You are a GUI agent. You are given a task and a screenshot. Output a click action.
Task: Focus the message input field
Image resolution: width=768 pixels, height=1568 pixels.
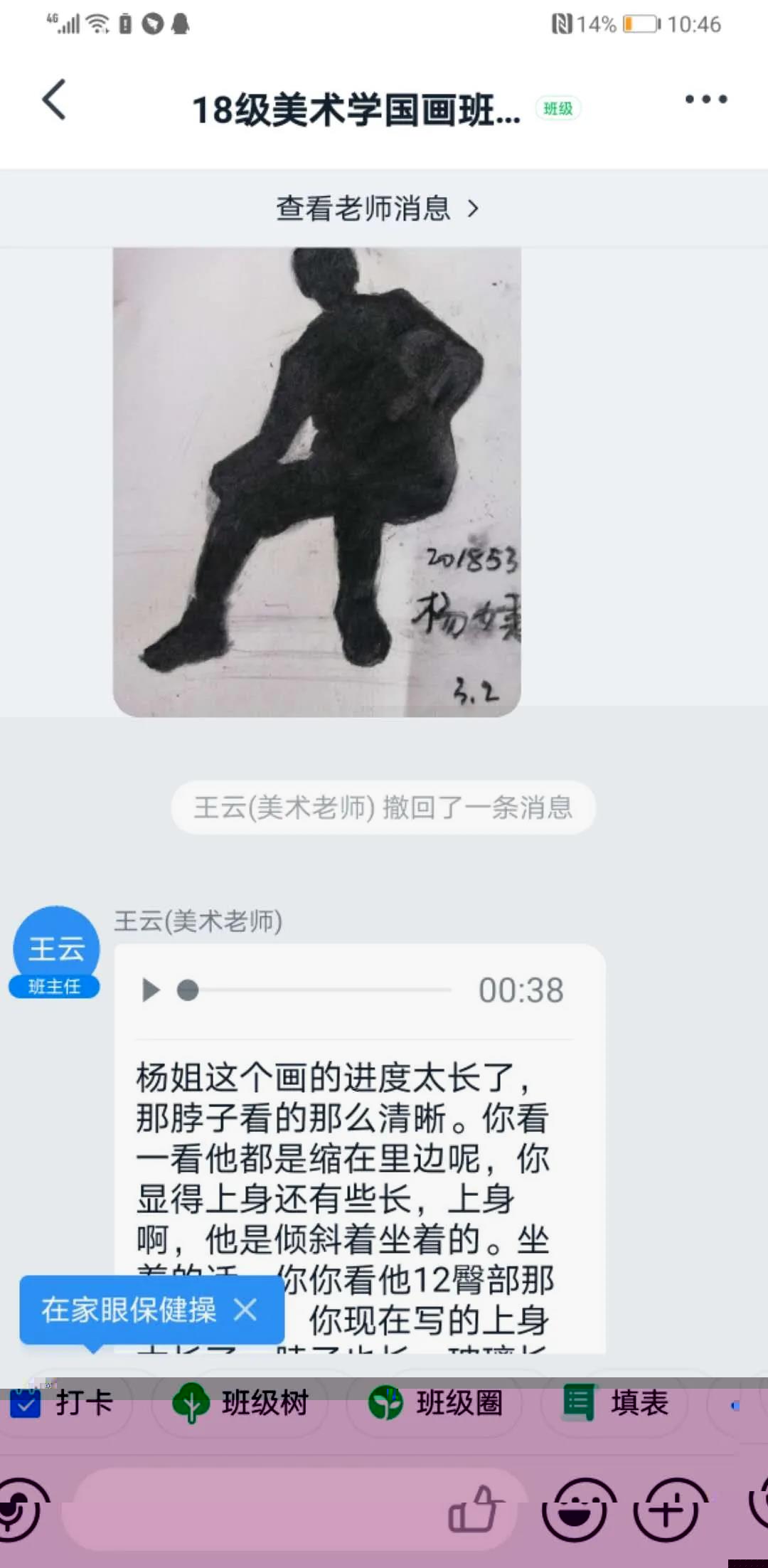(256, 1510)
